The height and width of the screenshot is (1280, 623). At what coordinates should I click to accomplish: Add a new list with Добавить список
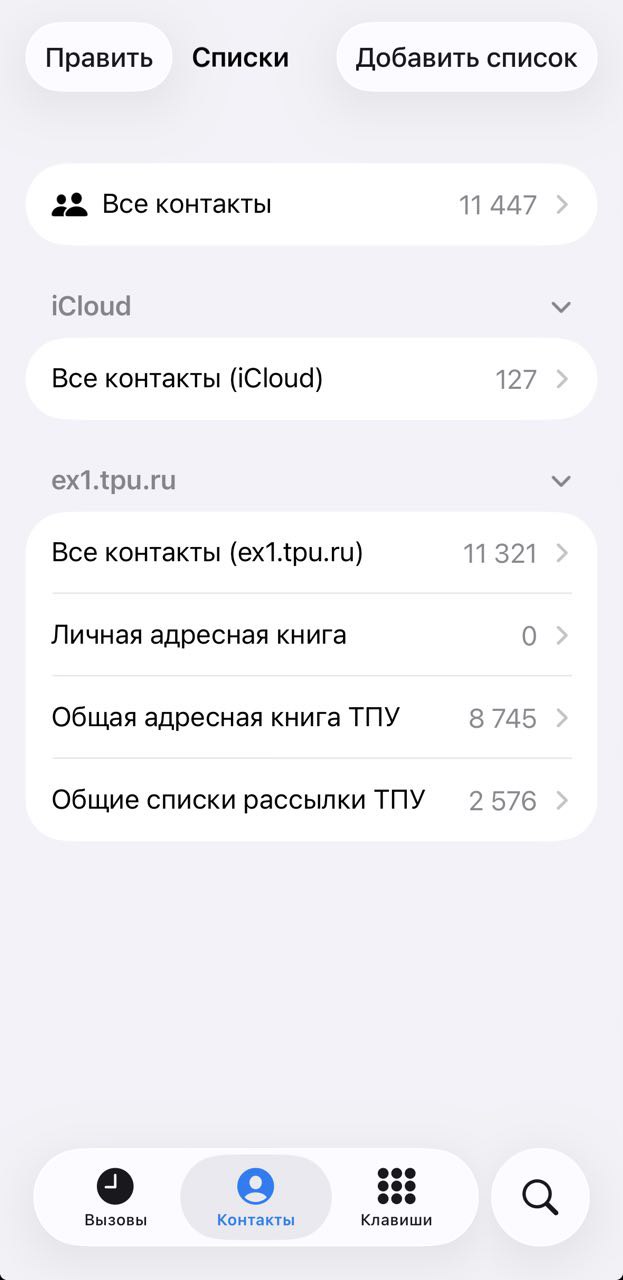(x=466, y=57)
